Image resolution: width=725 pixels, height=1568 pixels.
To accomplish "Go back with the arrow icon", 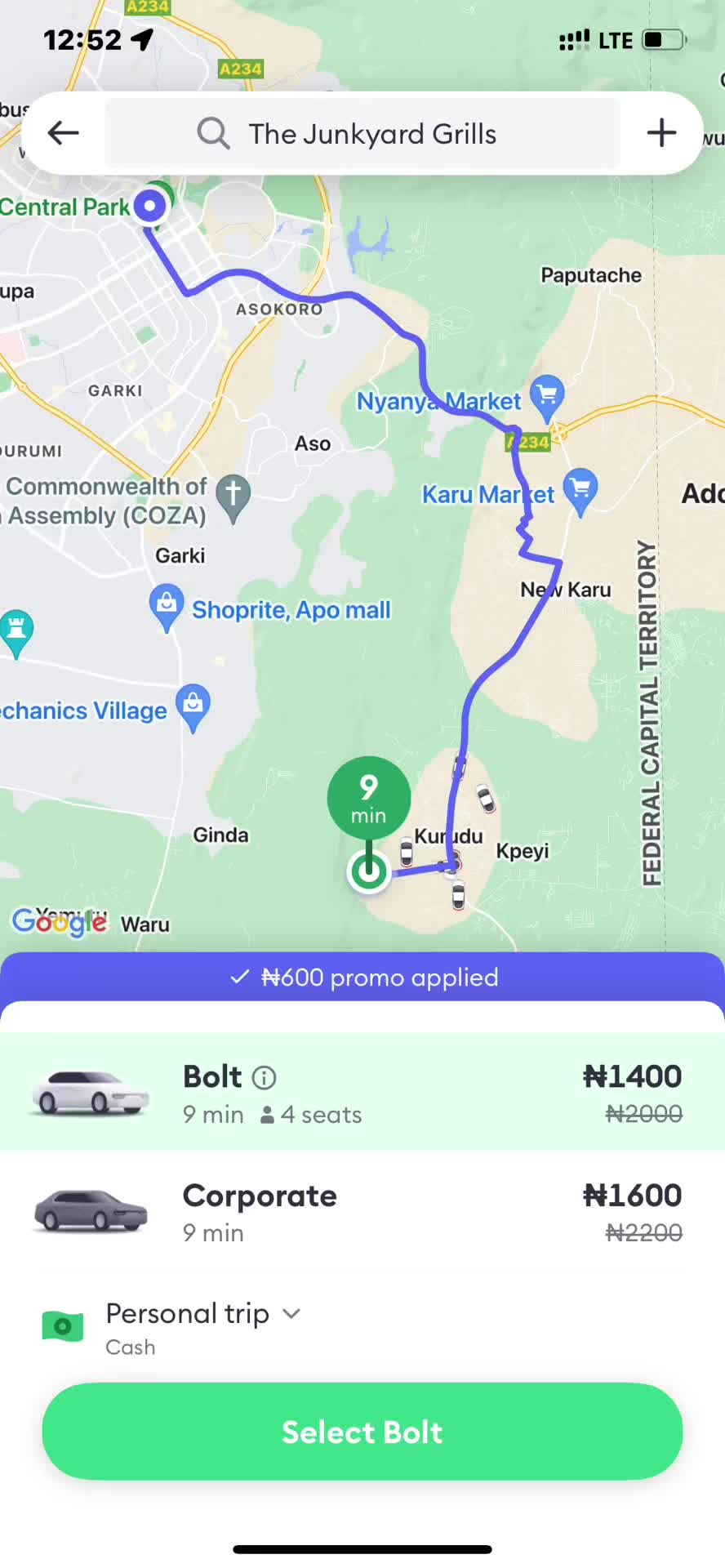I will (x=63, y=133).
